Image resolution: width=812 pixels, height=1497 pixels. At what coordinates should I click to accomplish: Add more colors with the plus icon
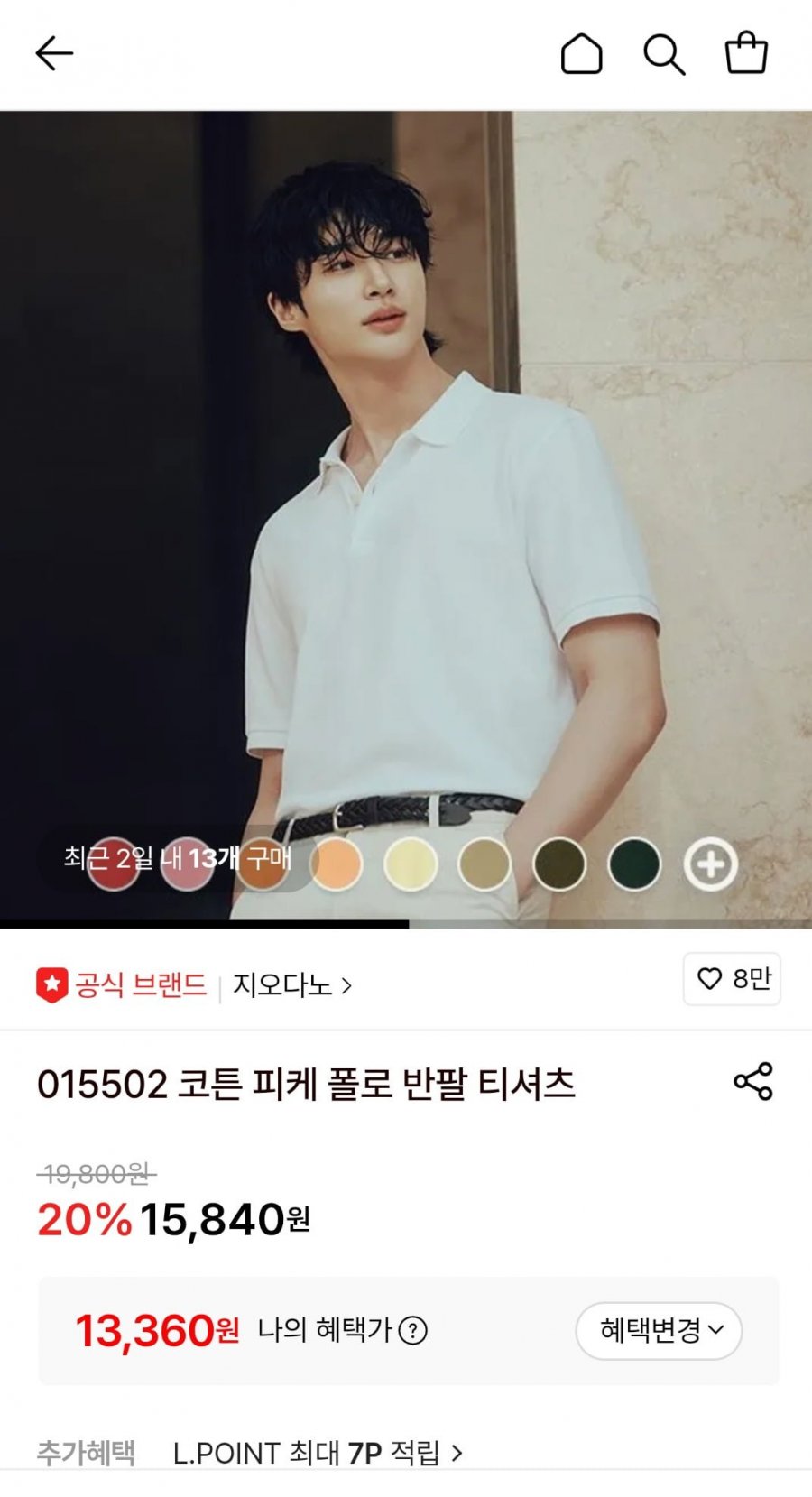point(713,864)
